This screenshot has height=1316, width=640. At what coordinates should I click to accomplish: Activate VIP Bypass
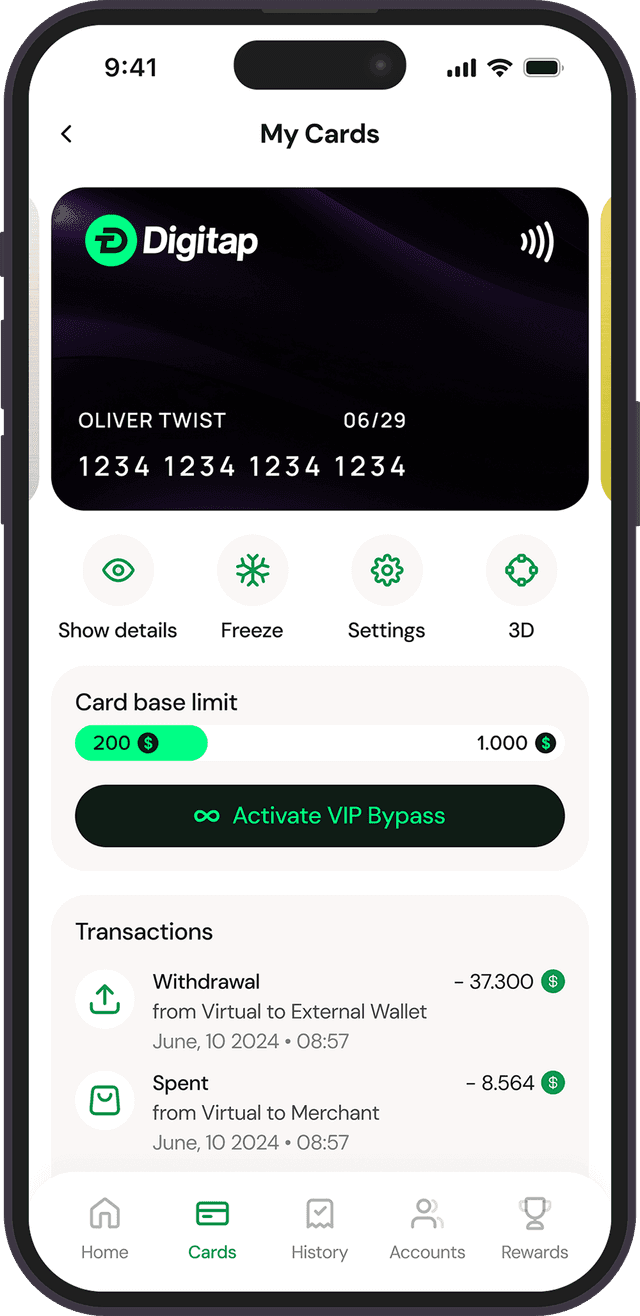(320, 816)
